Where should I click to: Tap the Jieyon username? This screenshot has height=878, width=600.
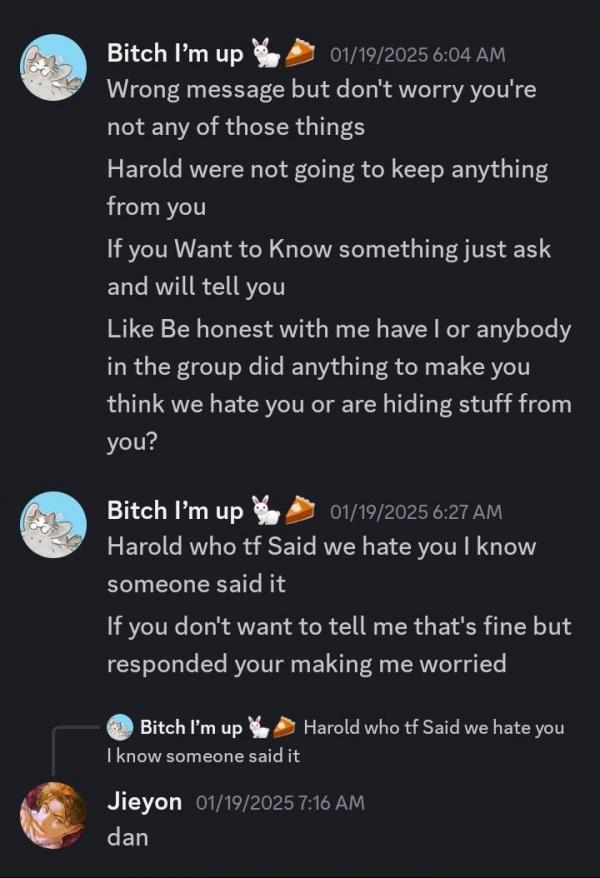tap(144, 802)
